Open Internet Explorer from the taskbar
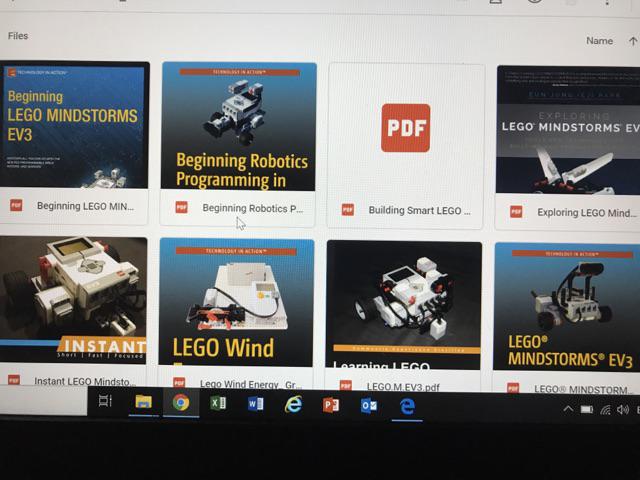 [x=293, y=404]
